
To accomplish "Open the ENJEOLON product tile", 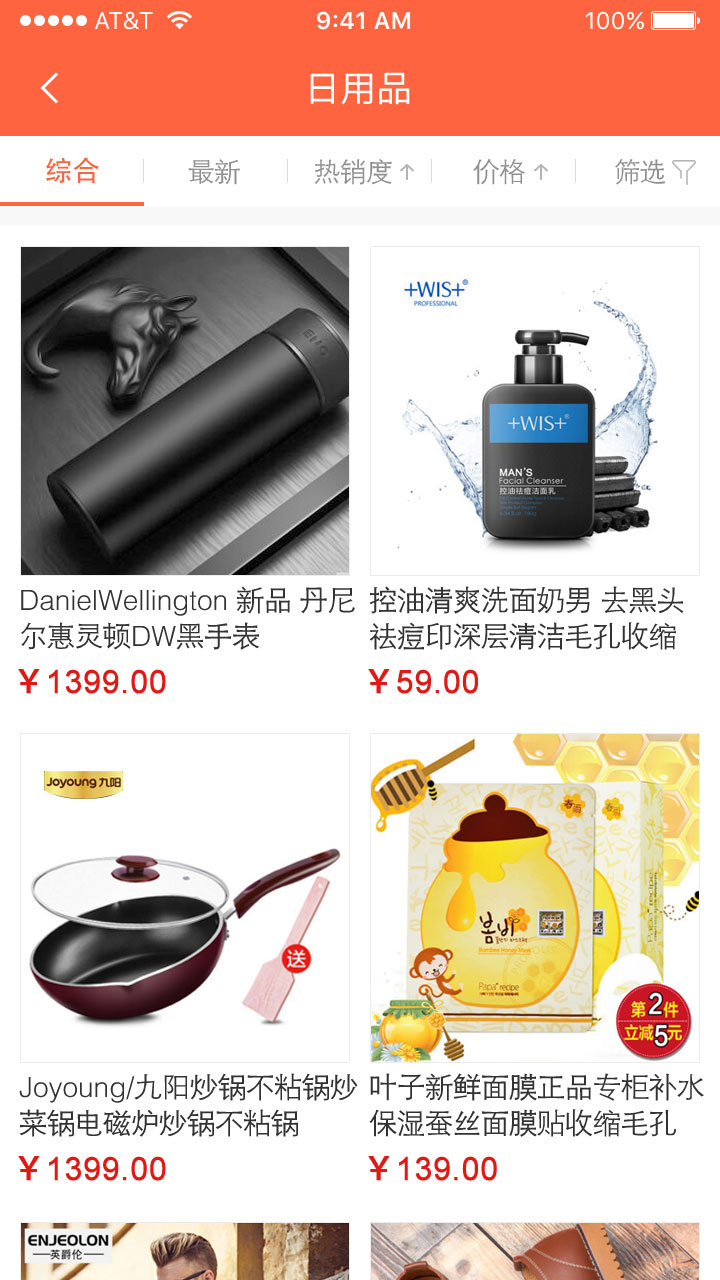I will (x=185, y=1250).
